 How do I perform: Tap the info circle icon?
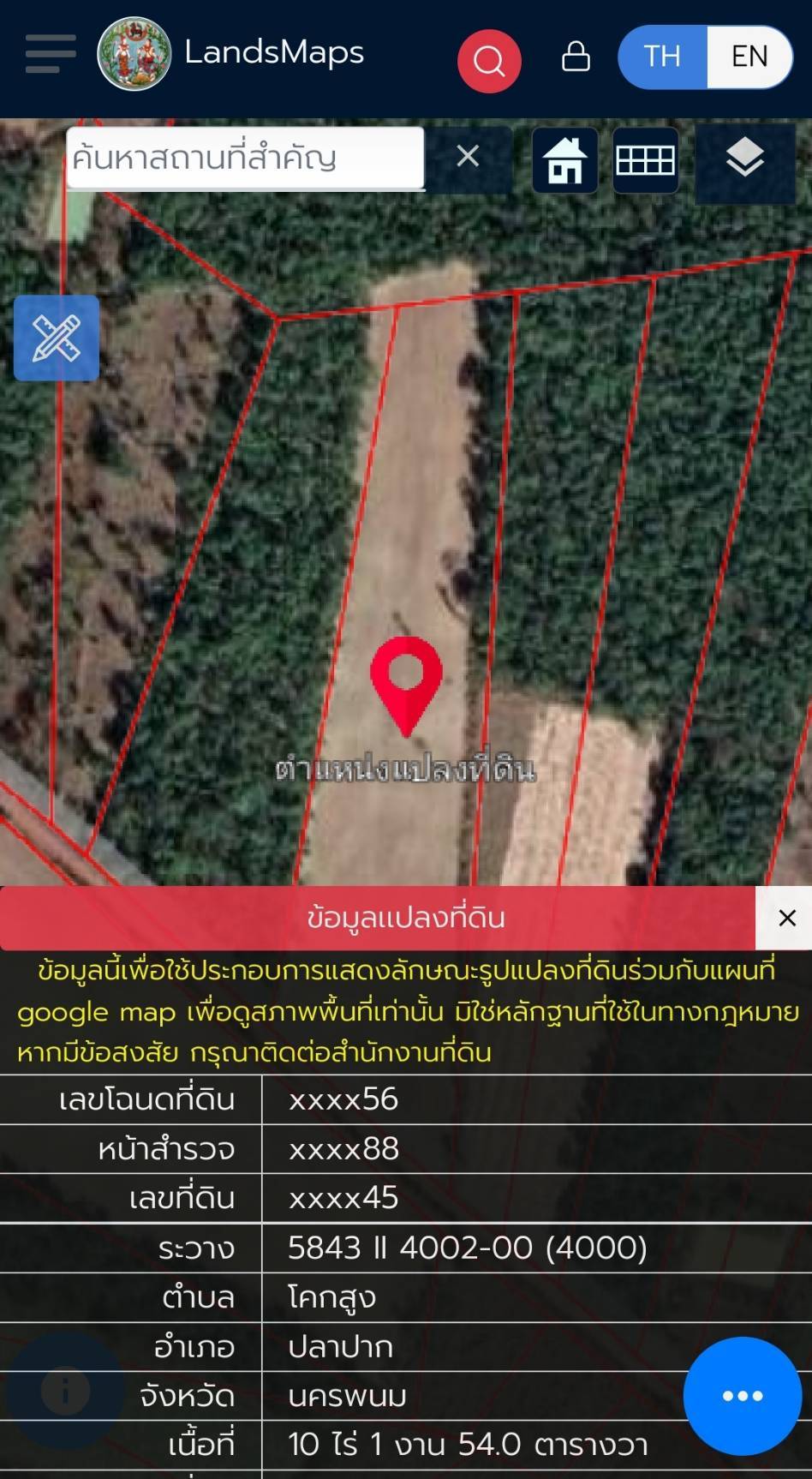pyautogui.click(x=65, y=1391)
